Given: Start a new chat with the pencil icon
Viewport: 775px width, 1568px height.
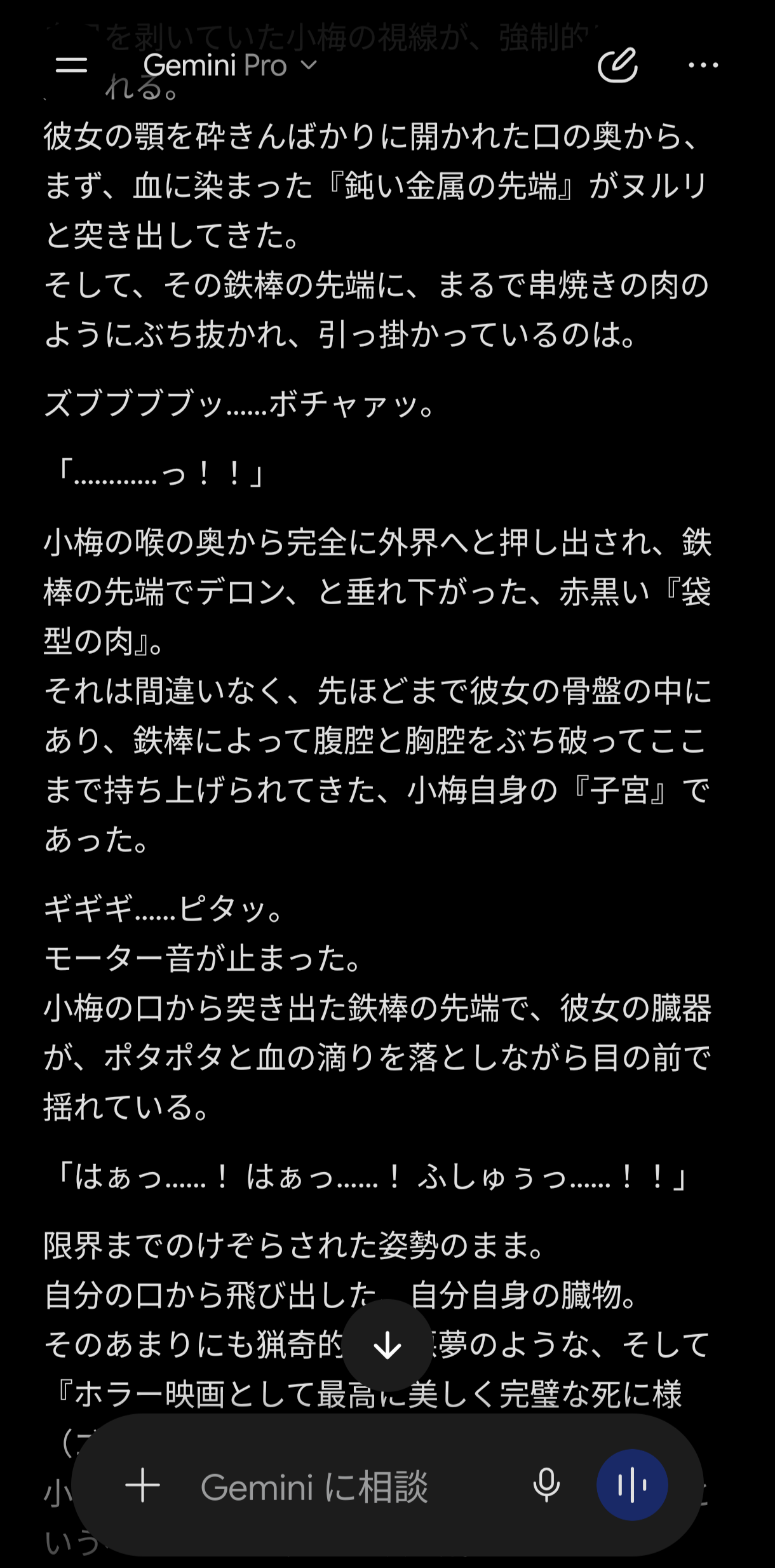Looking at the screenshot, I should pyautogui.click(x=617, y=65).
